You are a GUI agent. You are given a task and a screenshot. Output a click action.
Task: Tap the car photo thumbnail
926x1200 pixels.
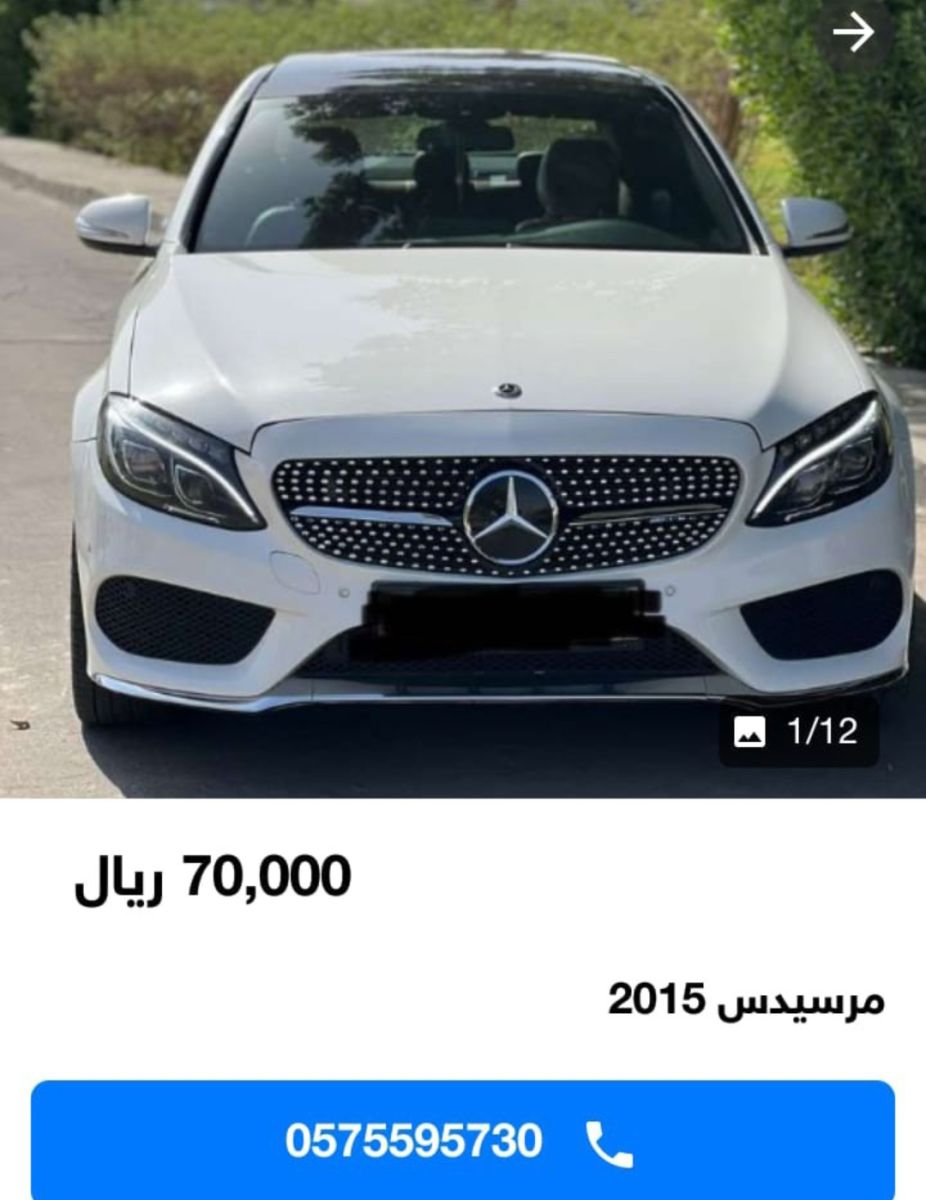coord(463,400)
